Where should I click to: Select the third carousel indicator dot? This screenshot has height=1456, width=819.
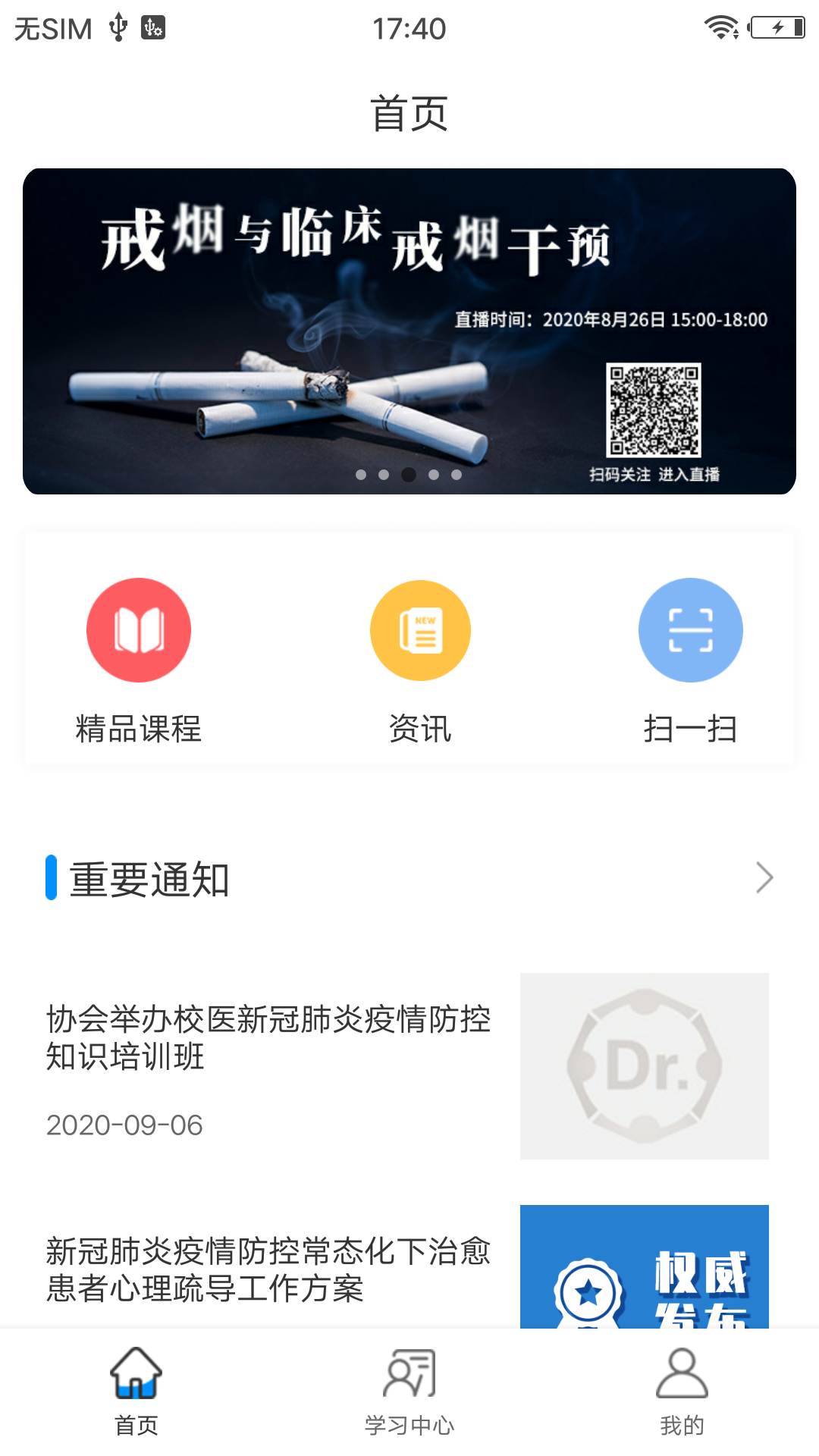408,475
